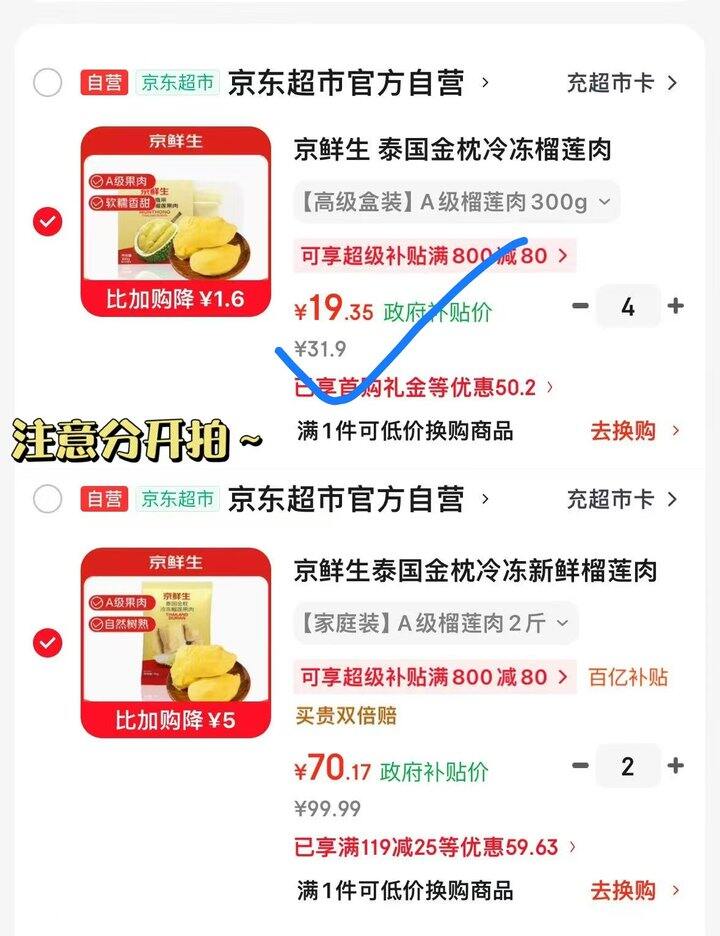The width and height of the screenshot is (720, 936).
Task: Deselect the 家庭装2斤 durian item checkbox
Action: pyautogui.click(x=47, y=643)
